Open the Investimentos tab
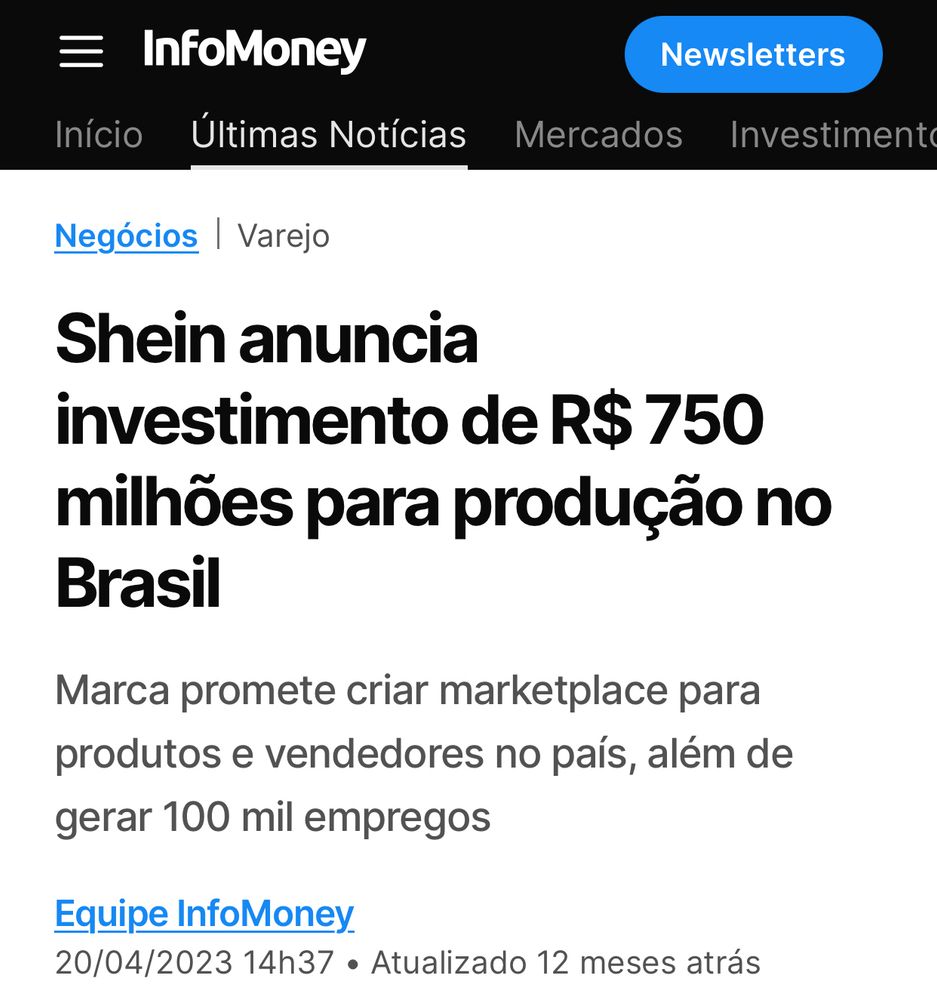Image resolution: width=937 pixels, height=1000 pixels. point(832,135)
